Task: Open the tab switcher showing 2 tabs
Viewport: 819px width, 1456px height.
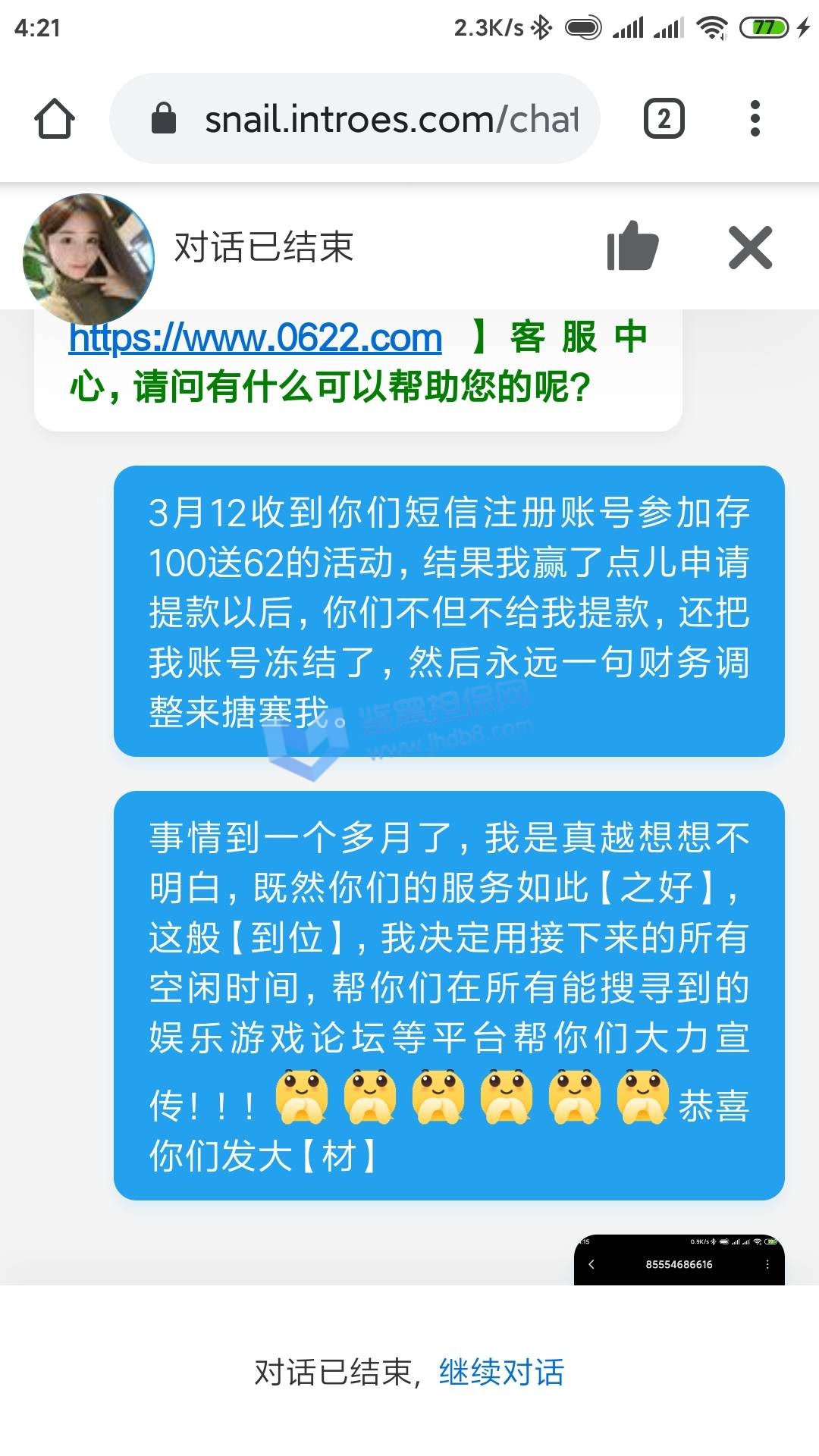Action: pos(664,119)
